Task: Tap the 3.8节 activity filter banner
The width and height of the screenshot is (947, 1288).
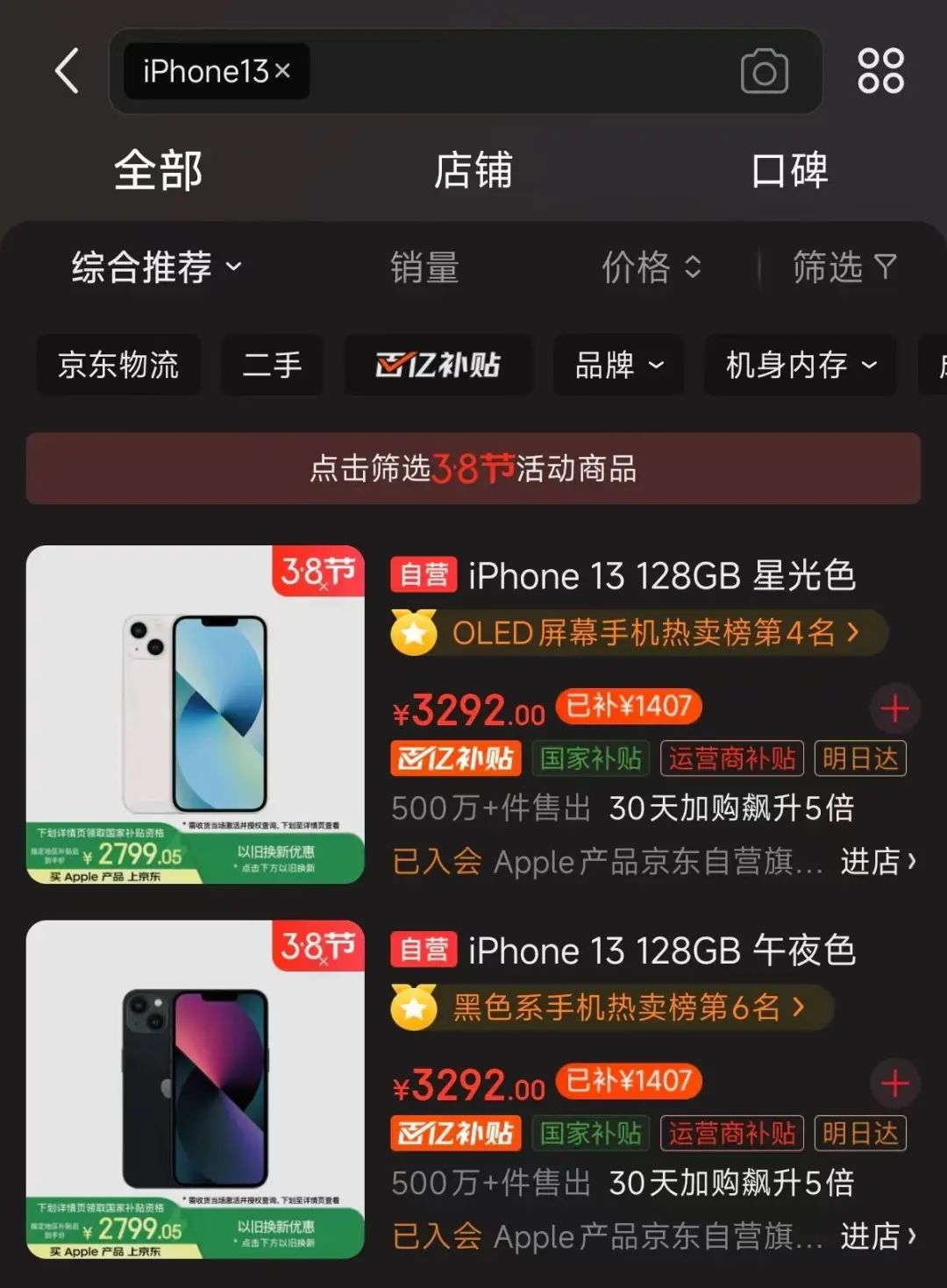Action: (x=473, y=468)
